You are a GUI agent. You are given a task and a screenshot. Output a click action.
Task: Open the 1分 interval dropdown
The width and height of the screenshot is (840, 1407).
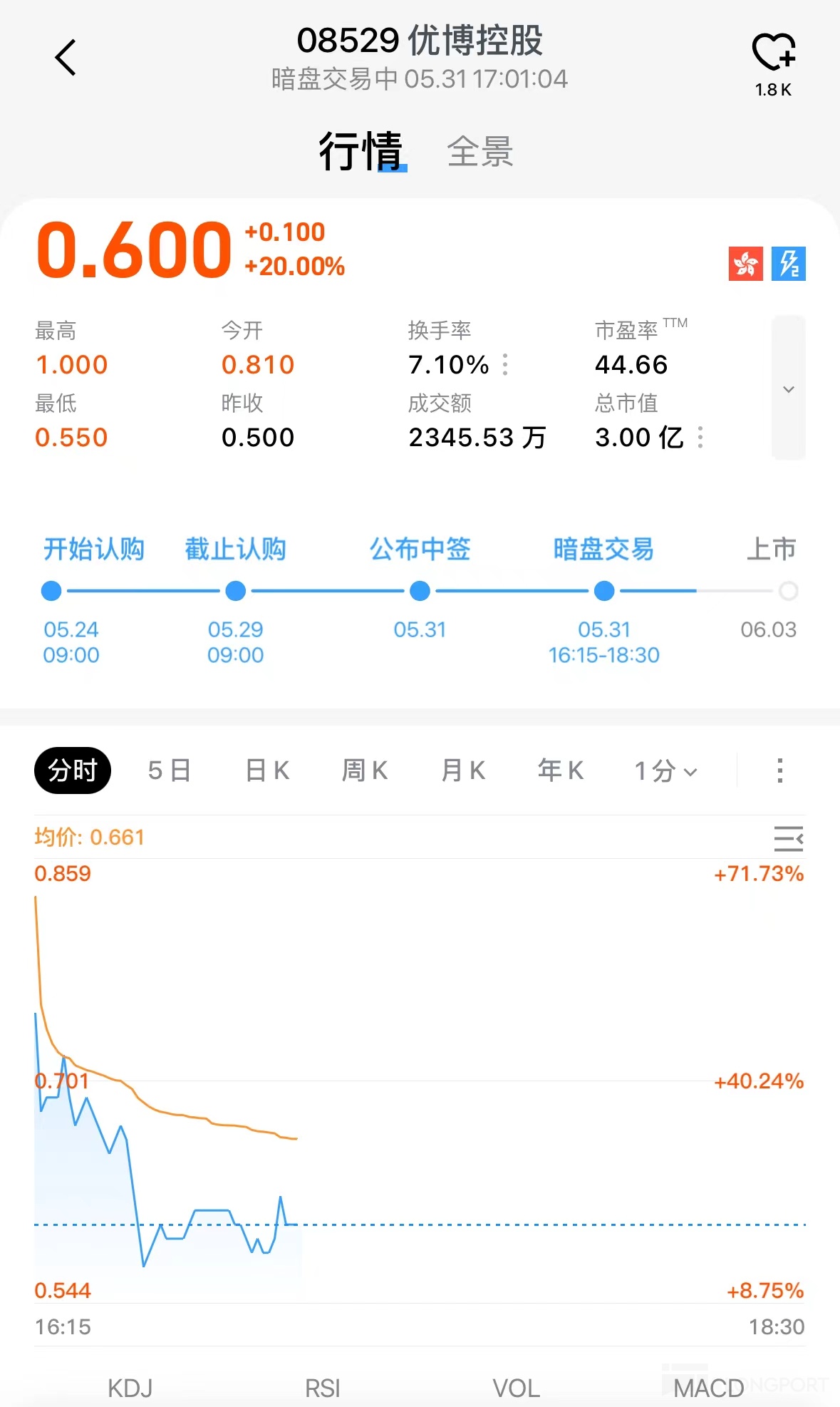click(666, 770)
